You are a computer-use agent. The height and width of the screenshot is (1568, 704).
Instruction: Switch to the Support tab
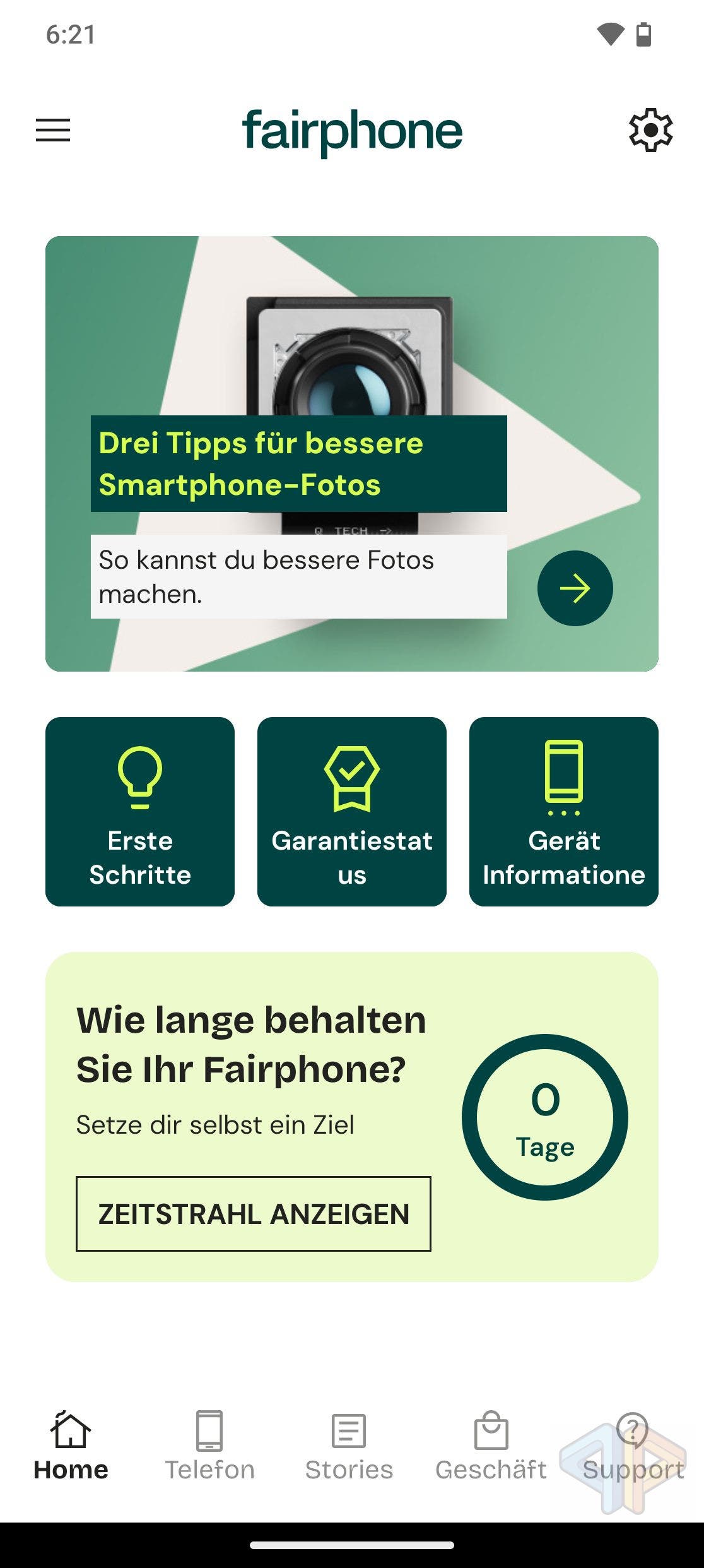pyautogui.click(x=633, y=1446)
